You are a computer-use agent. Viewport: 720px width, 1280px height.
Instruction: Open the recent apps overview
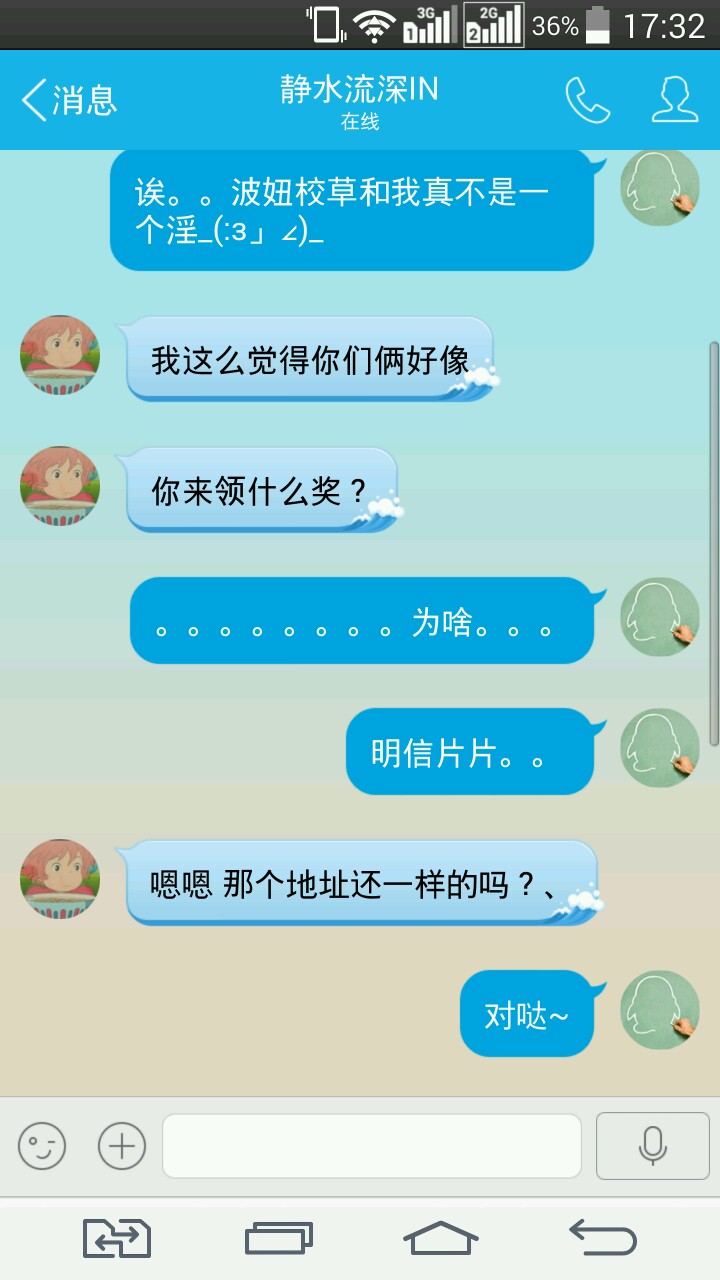pos(279,1239)
